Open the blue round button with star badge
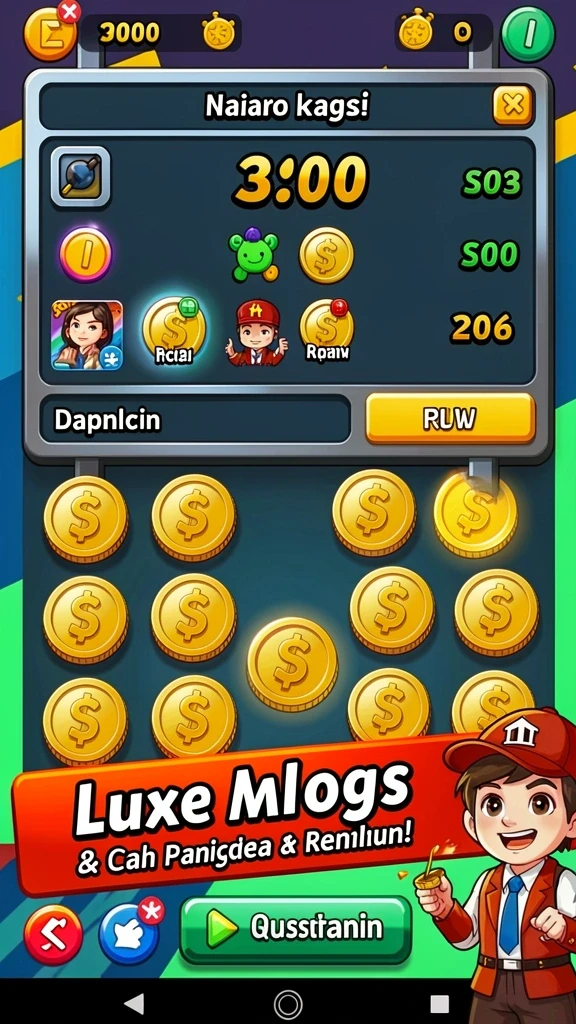Image resolution: width=576 pixels, height=1024 pixels. 130,934
